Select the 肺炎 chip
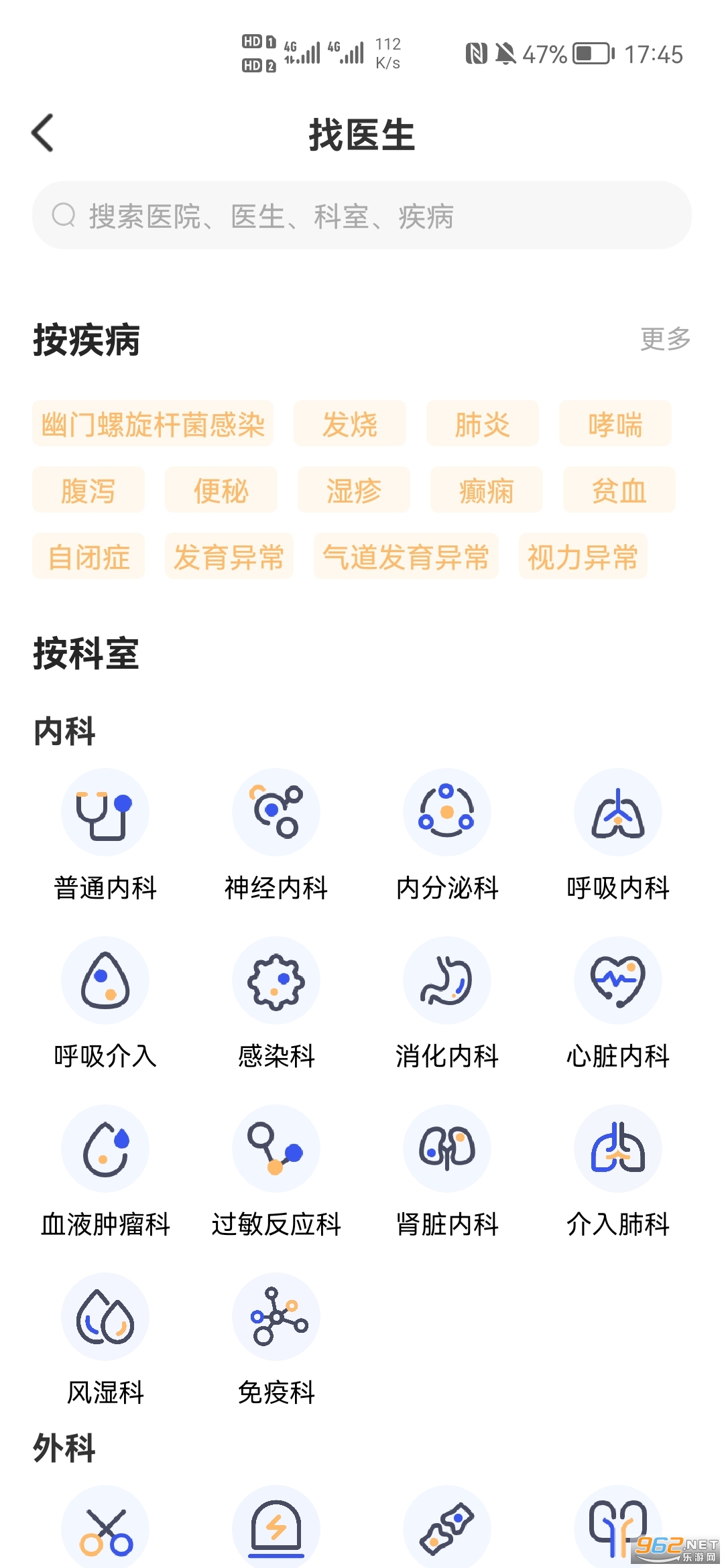 pyautogui.click(x=482, y=424)
